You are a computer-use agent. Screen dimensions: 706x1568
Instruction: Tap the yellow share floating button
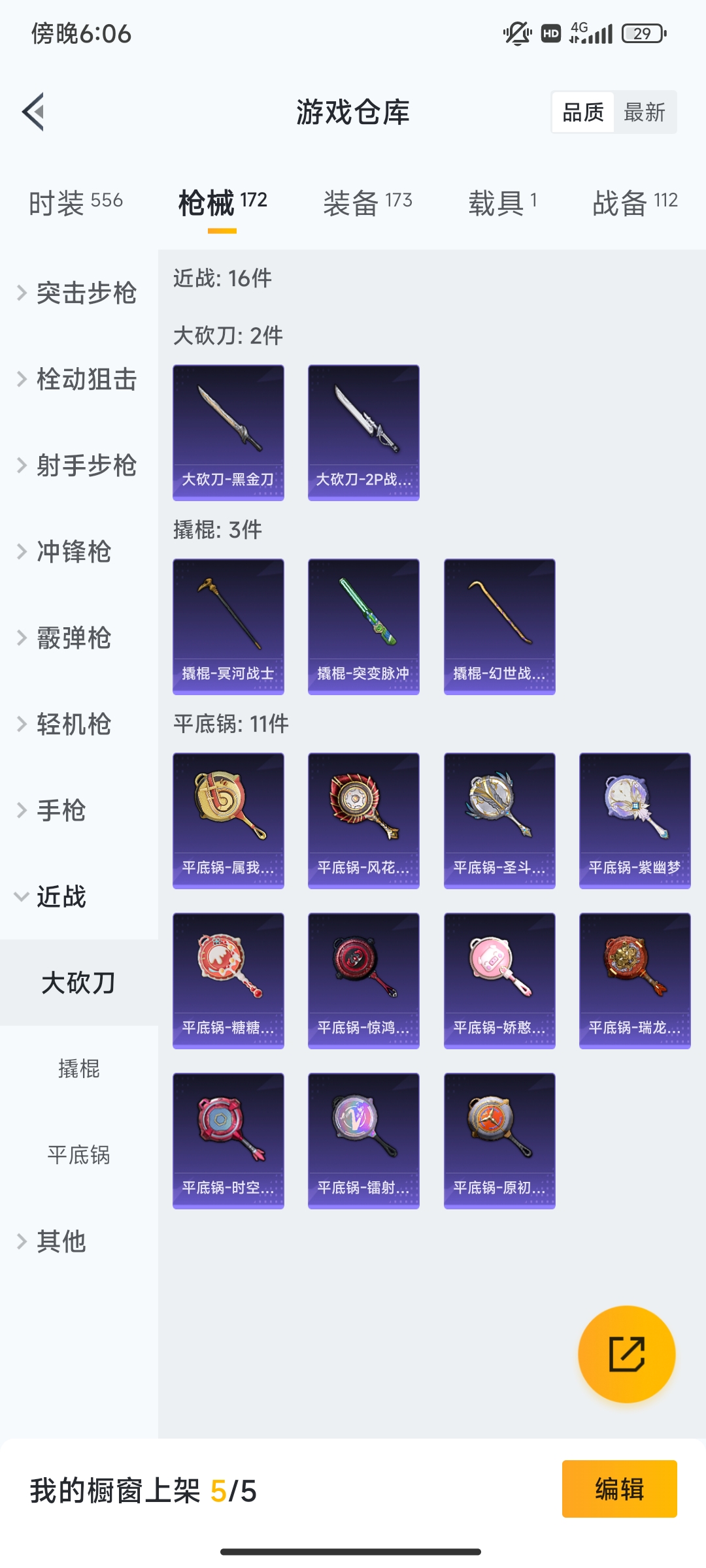pyautogui.click(x=626, y=1354)
